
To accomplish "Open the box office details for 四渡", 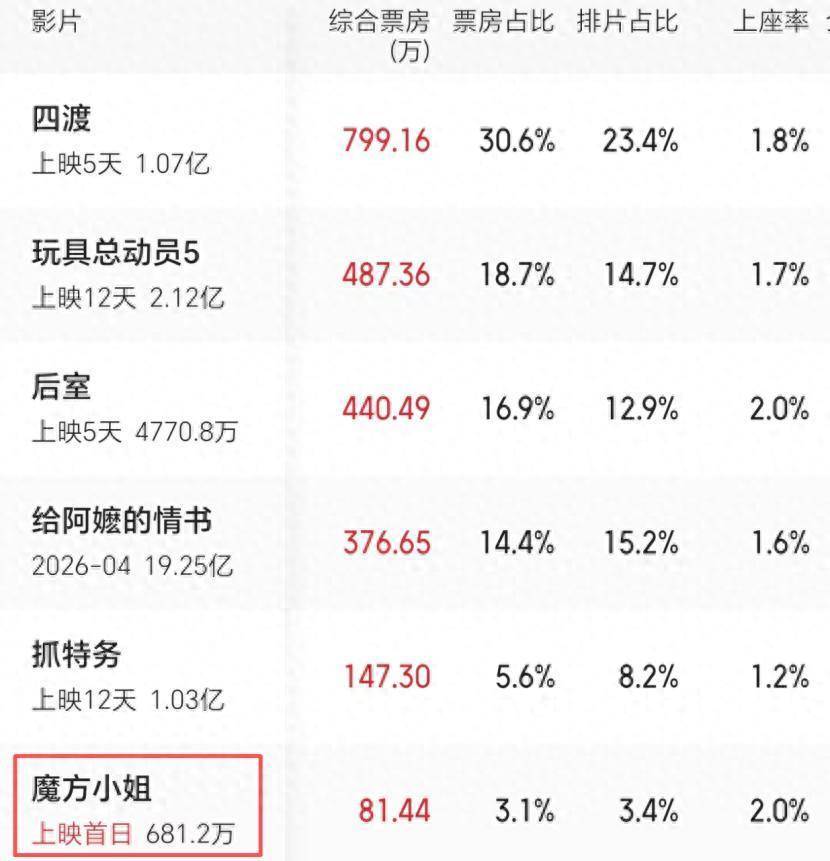I will tap(415, 140).
